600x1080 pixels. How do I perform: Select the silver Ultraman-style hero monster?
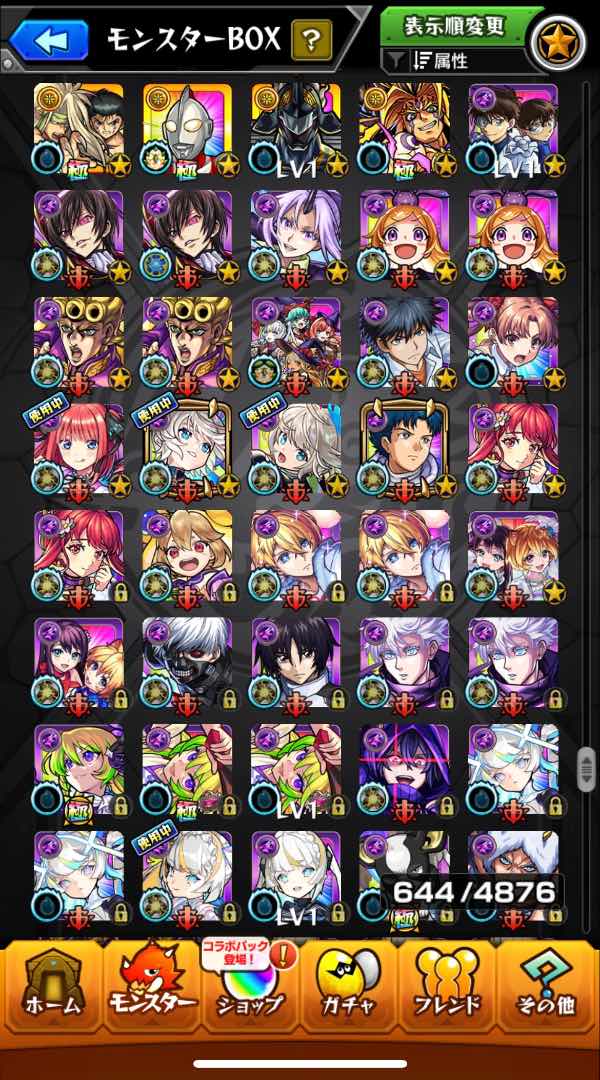188,129
